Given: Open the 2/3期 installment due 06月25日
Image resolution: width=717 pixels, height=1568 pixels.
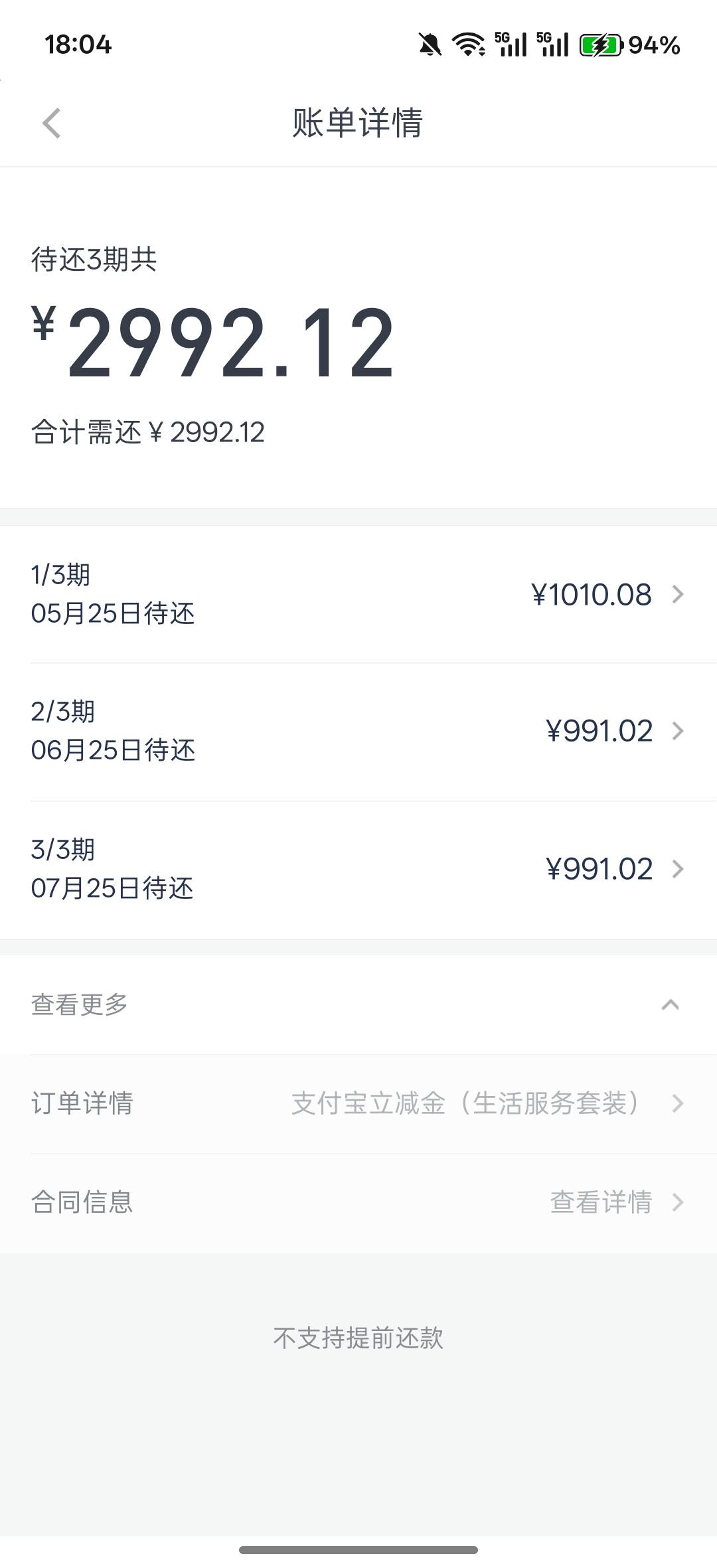Looking at the screenshot, I should [358, 732].
